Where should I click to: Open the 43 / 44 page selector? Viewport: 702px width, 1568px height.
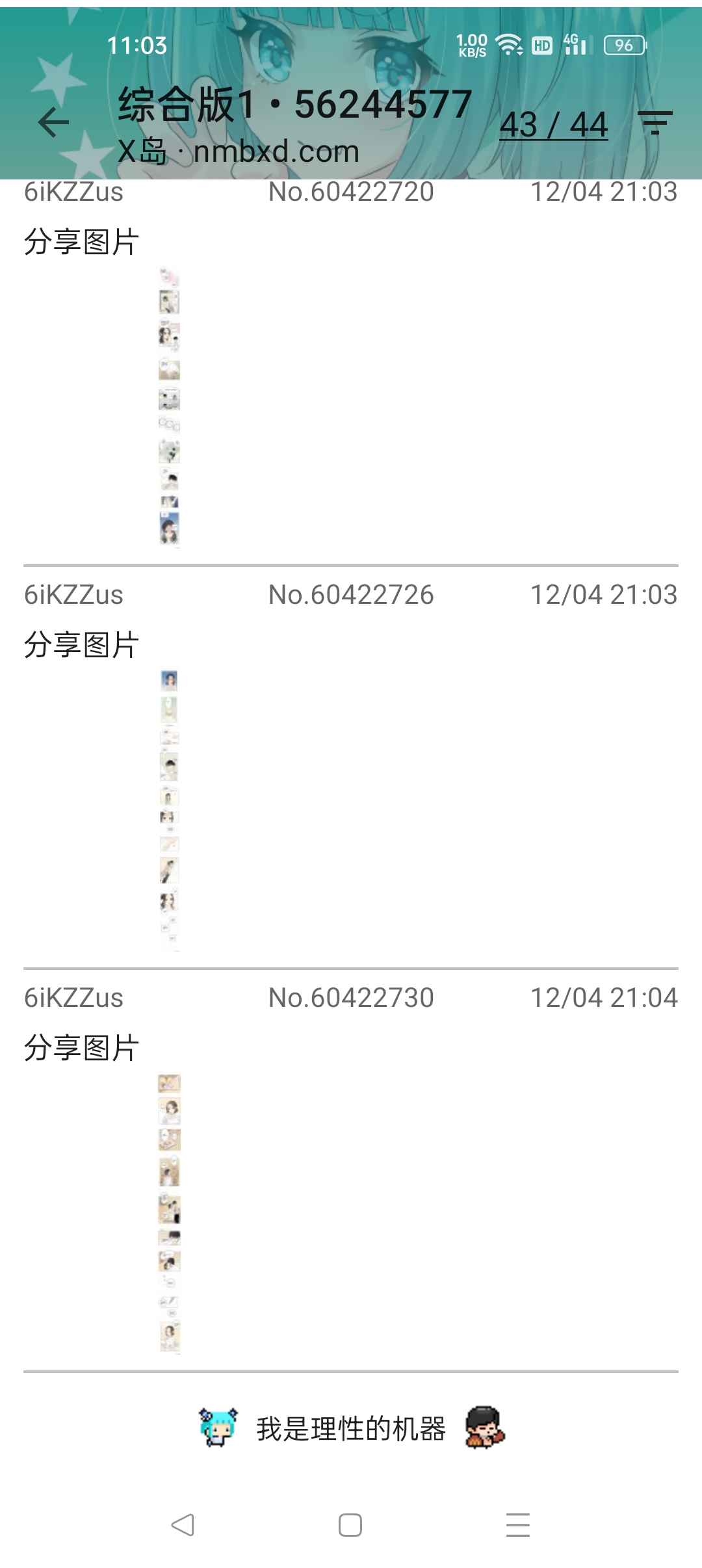coord(553,125)
